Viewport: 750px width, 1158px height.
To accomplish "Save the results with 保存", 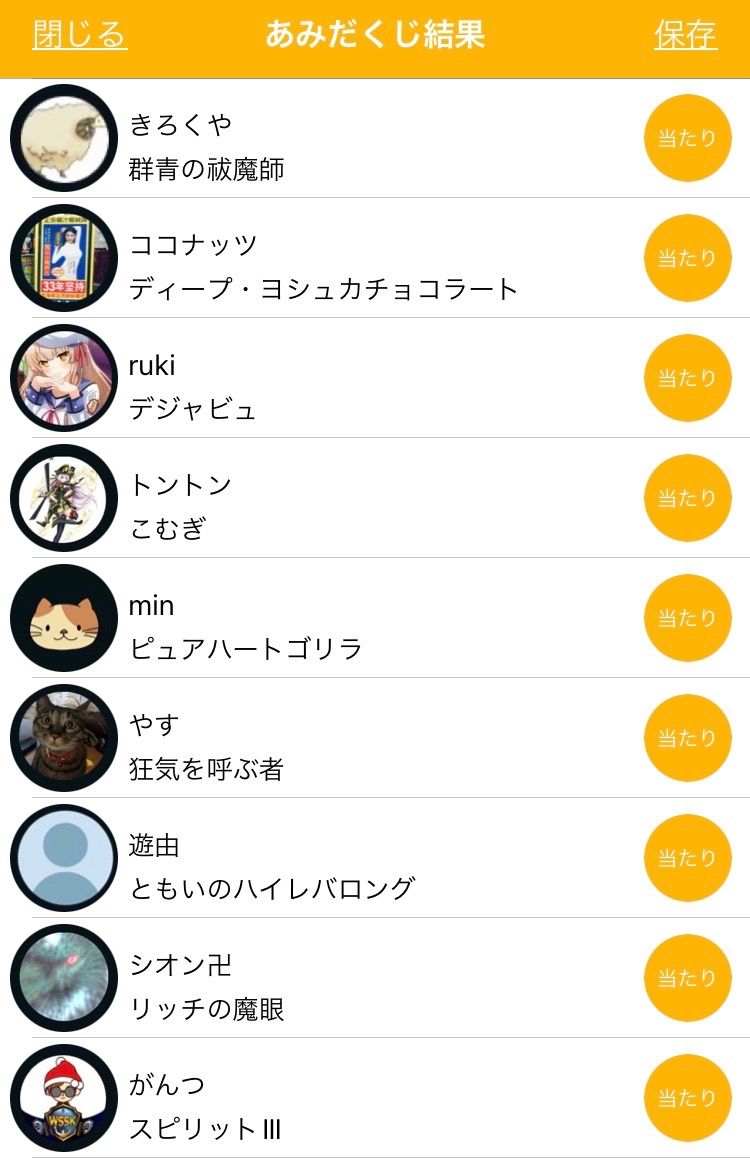I will click(x=686, y=35).
